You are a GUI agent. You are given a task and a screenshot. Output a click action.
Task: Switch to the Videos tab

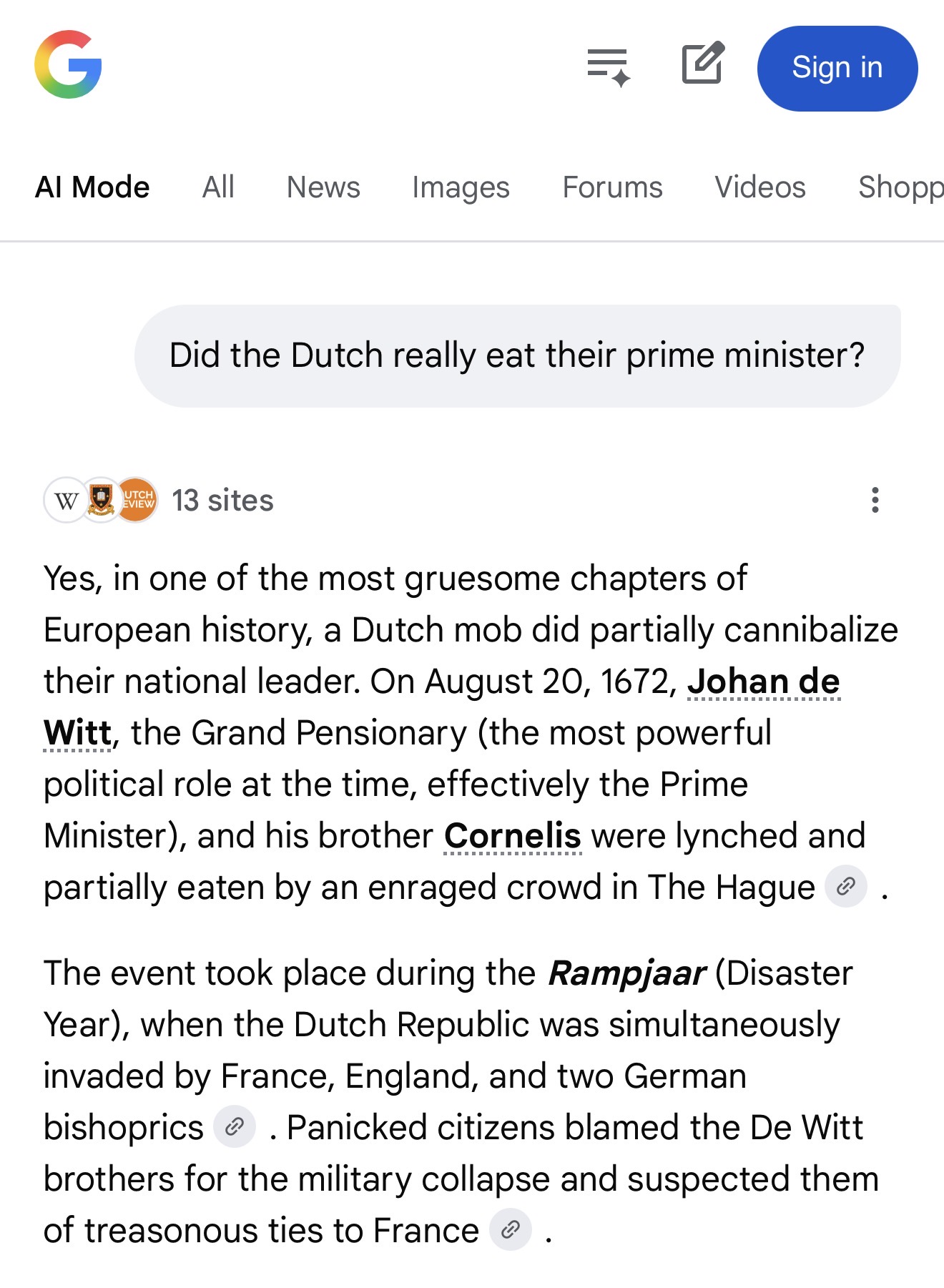760,187
